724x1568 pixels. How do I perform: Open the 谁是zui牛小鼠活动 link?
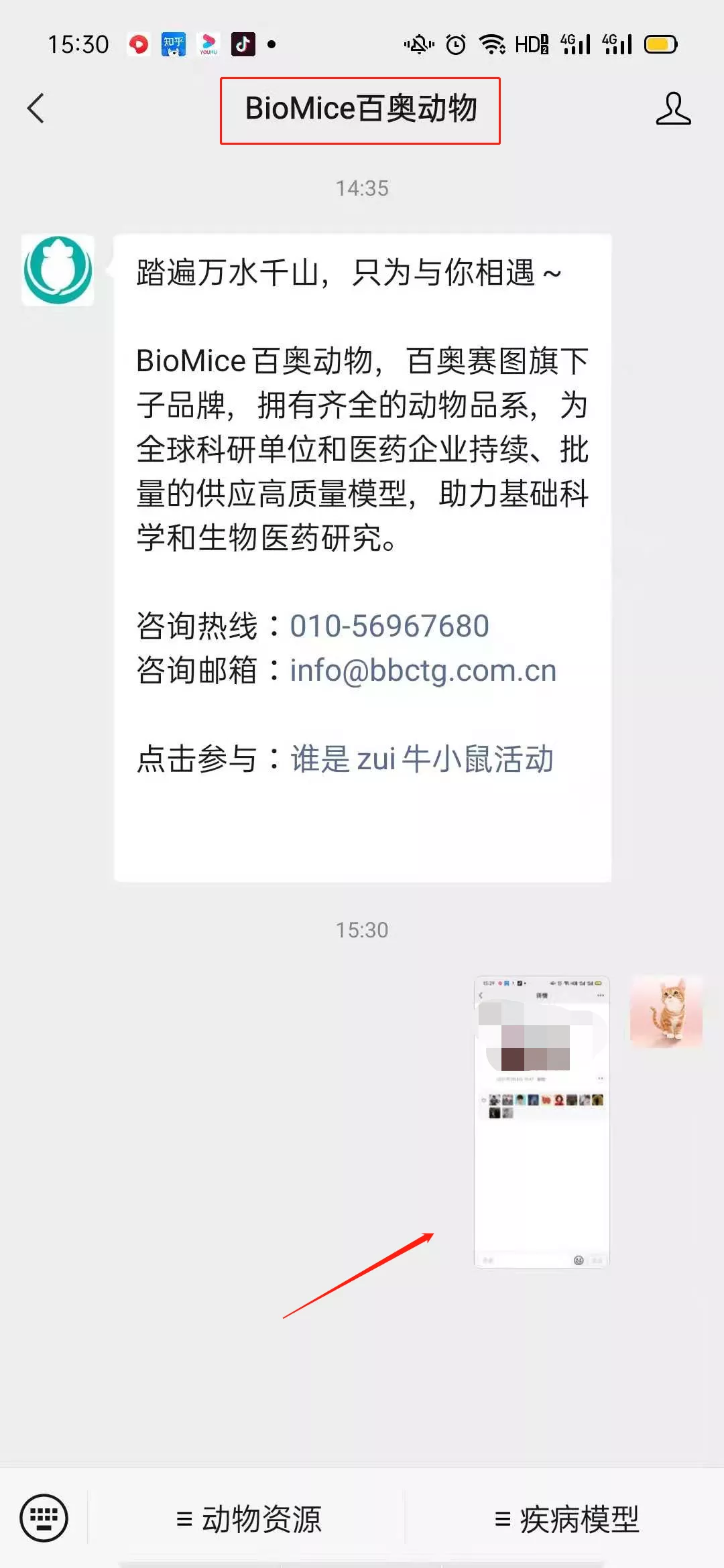pyautogui.click(x=422, y=759)
